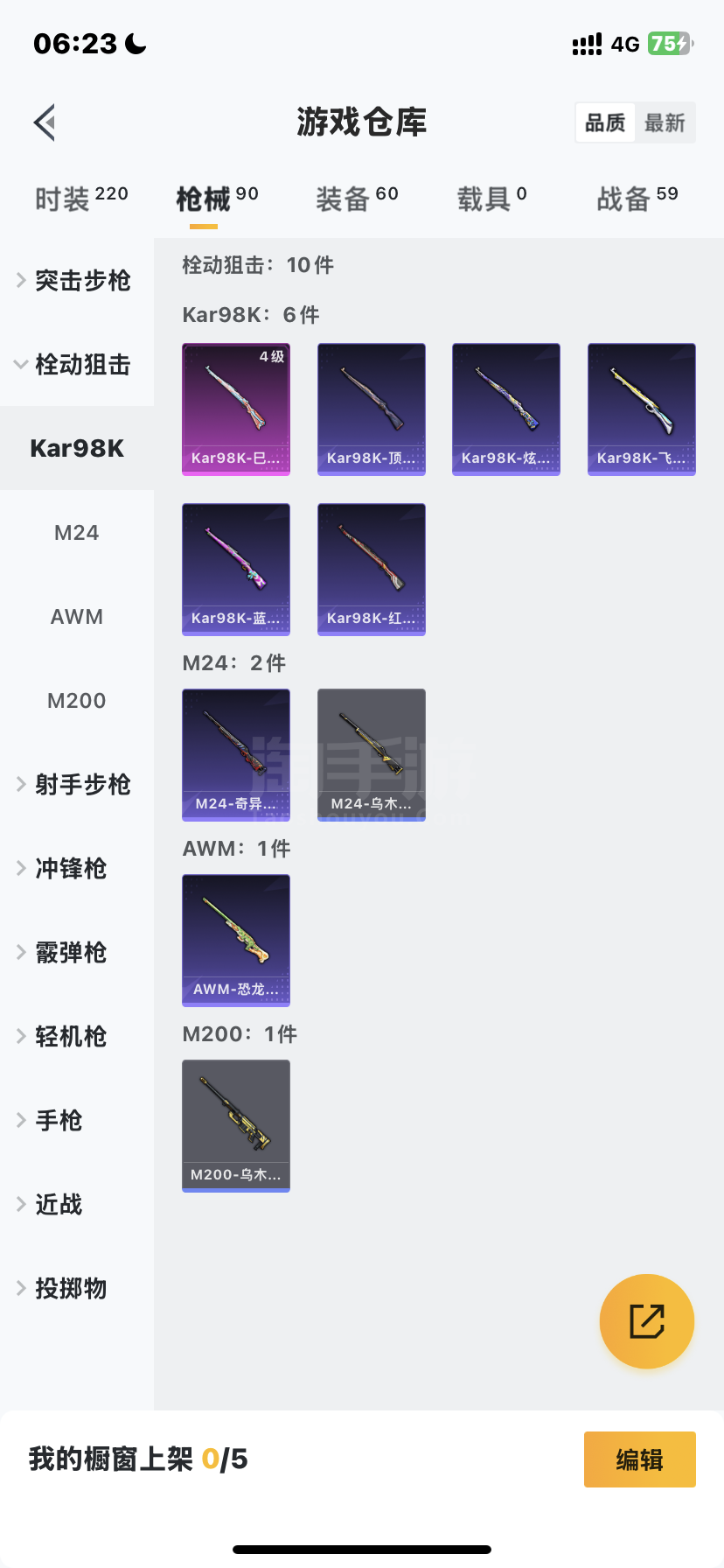This screenshot has height=1568, width=724.
Task: Select M200 in the sidebar
Action: coord(77,700)
